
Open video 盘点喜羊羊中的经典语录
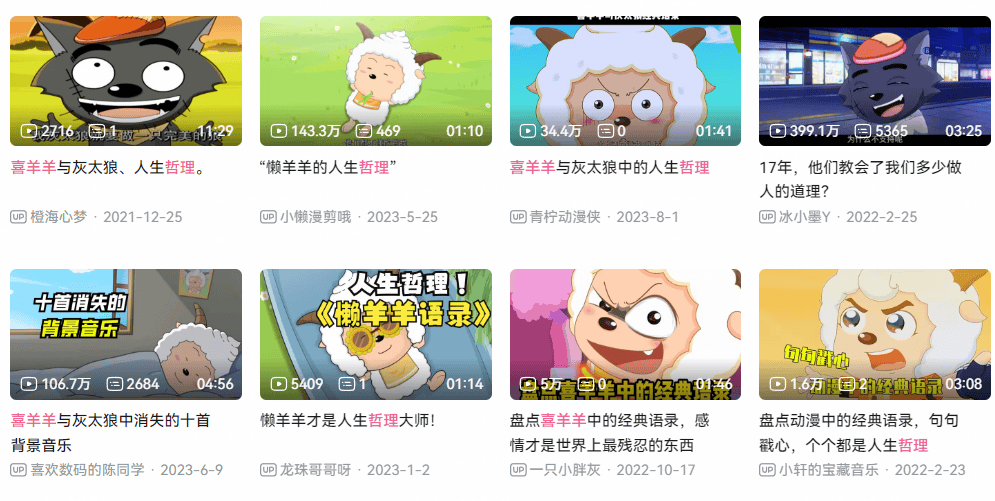[x=625, y=334]
